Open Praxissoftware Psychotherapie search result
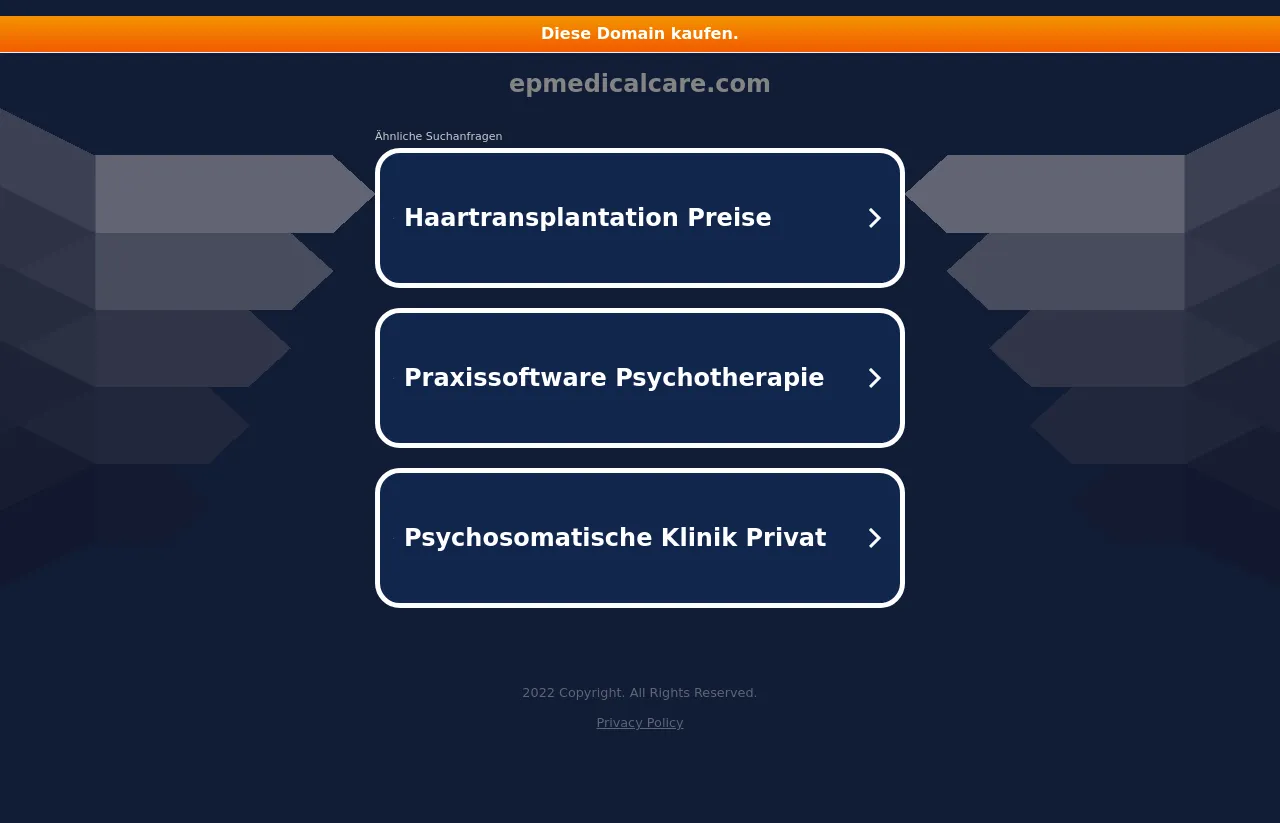This screenshot has height=823, width=1280. coord(640,378)
